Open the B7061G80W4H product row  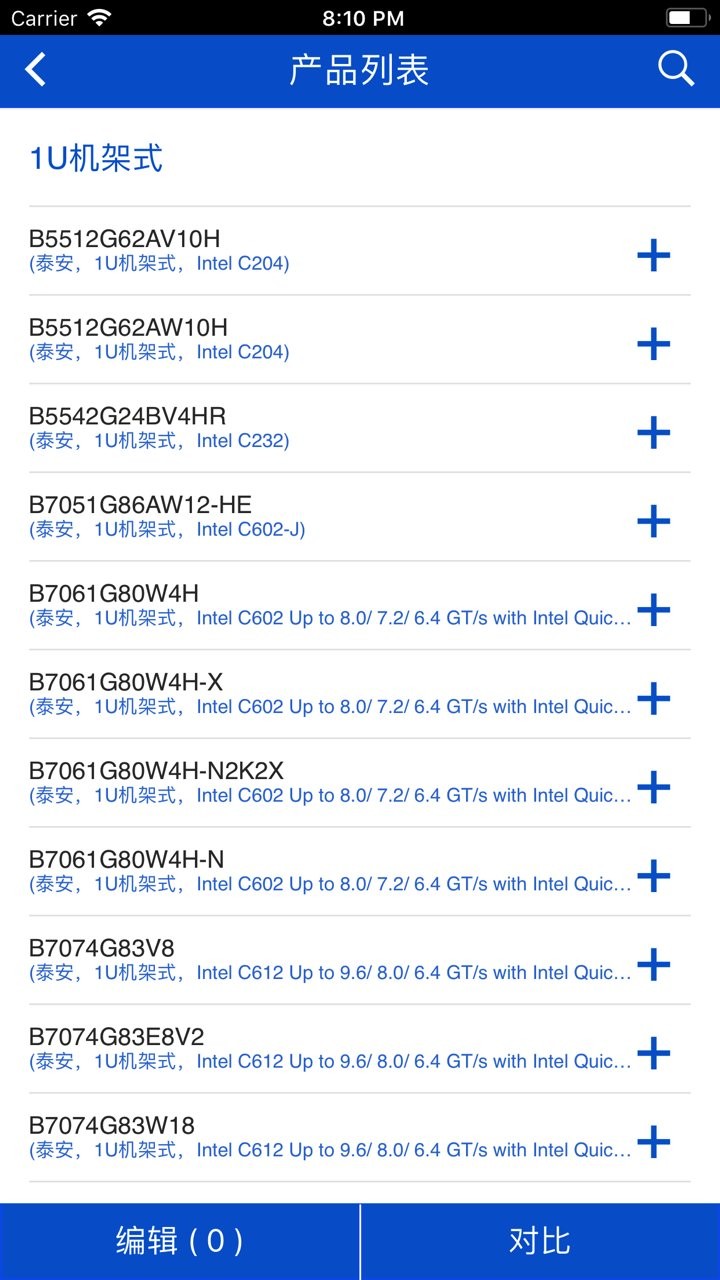[x=320, y=606]
